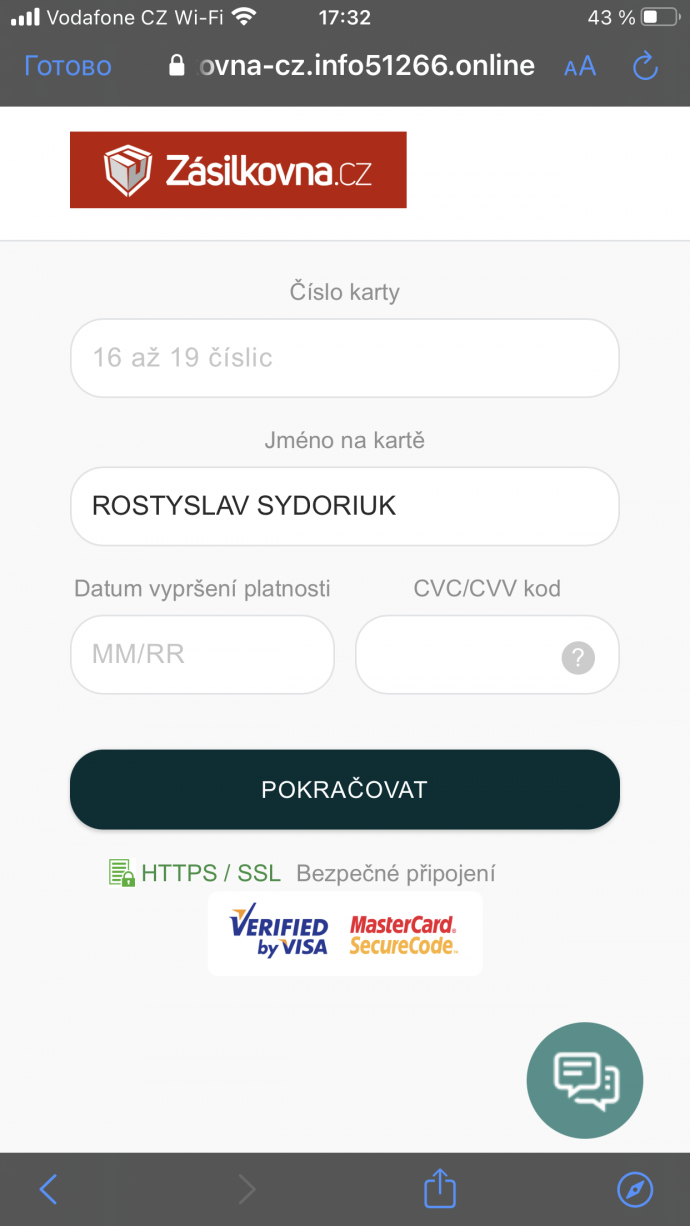Show CVC/CVV help question mark

pyautogui.click(x=578, y=658)
